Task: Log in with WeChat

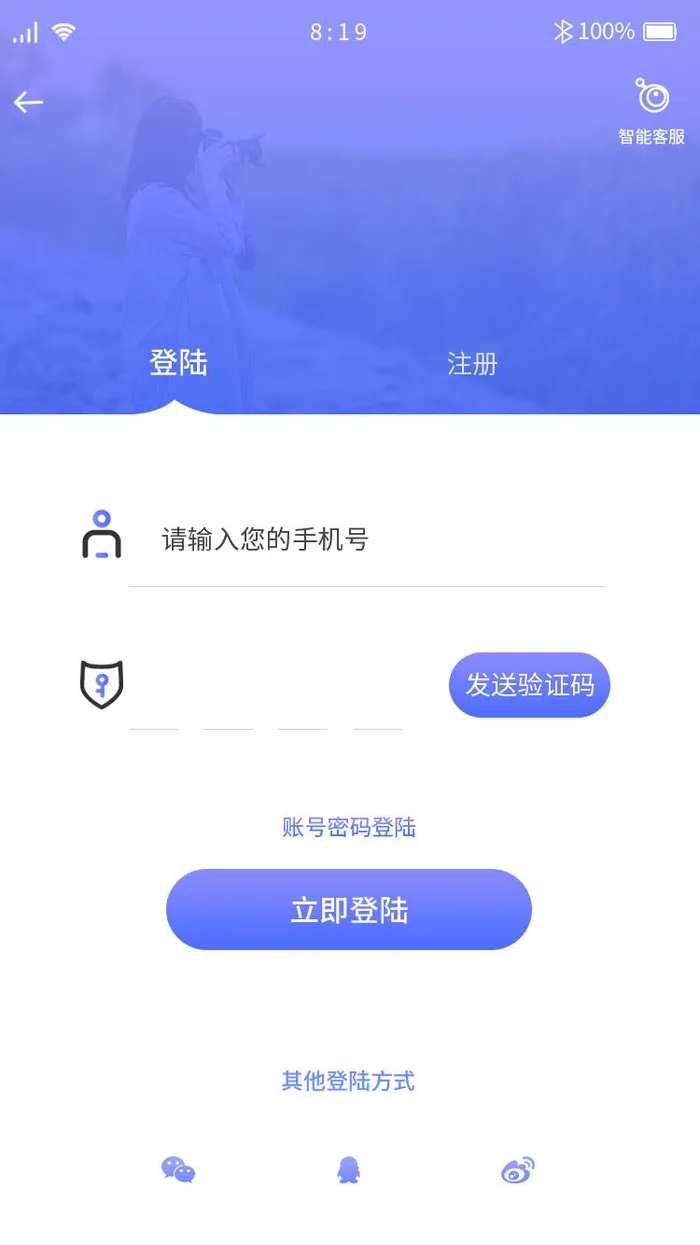Action: 178,1169
